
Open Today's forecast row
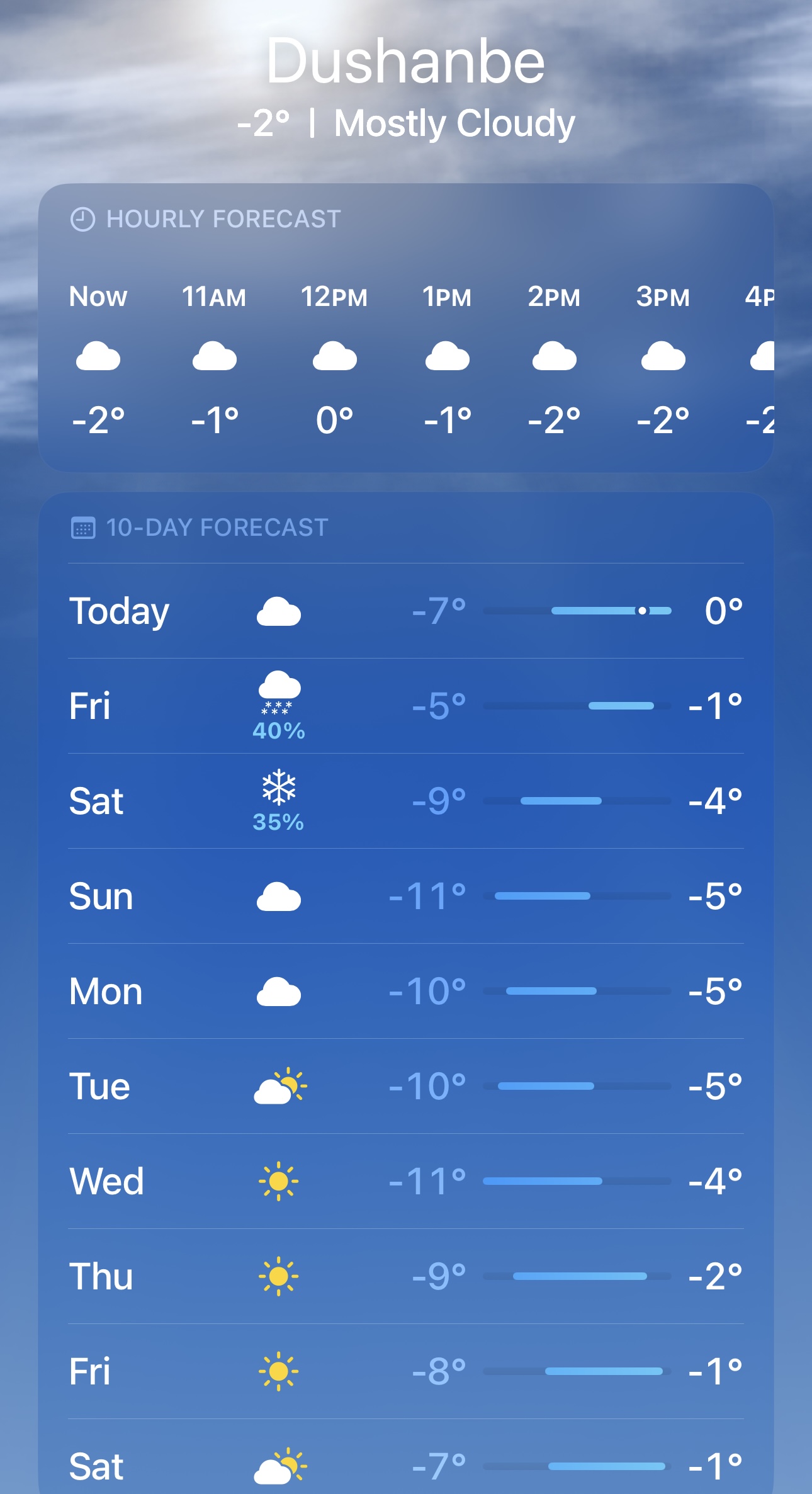pos(405,611)
